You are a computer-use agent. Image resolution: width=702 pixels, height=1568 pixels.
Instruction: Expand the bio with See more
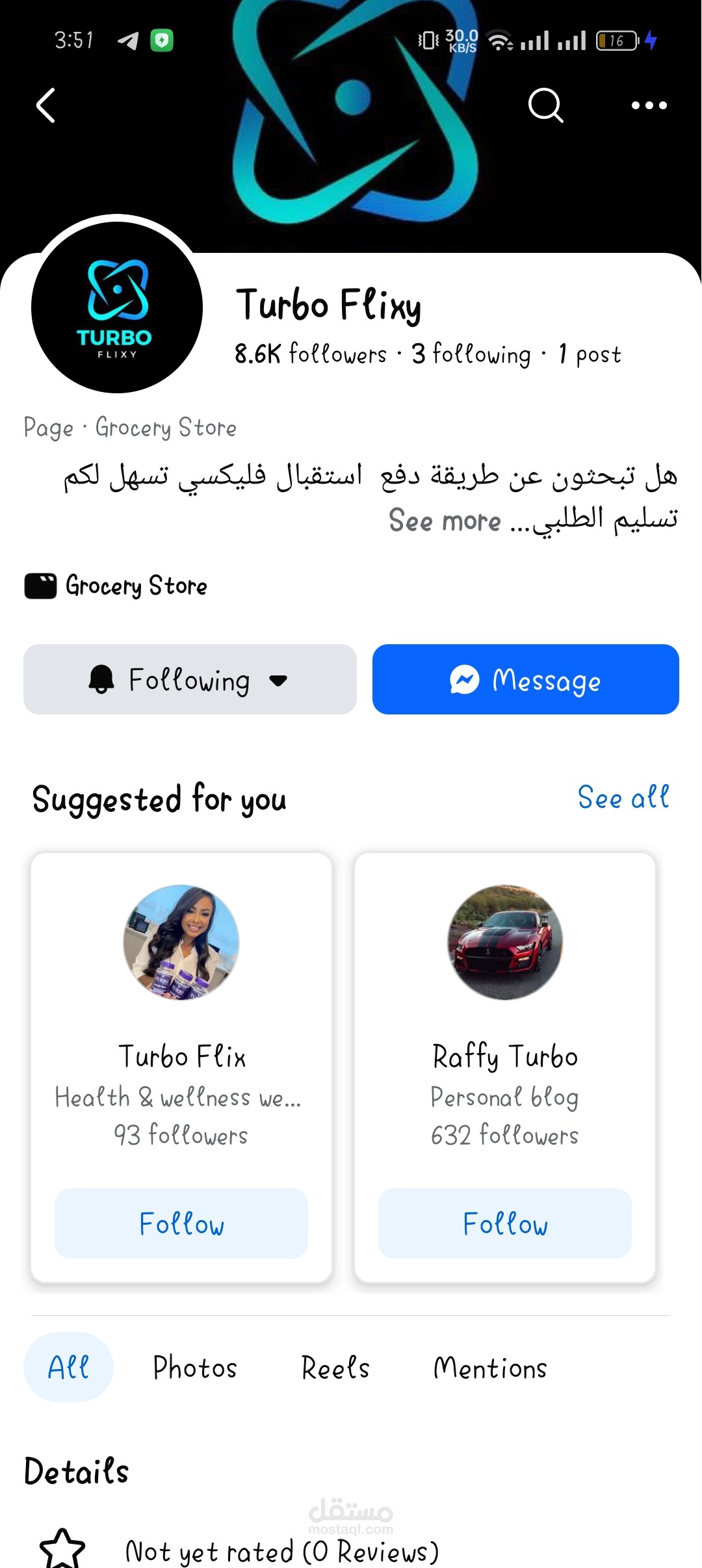(445, 521)
